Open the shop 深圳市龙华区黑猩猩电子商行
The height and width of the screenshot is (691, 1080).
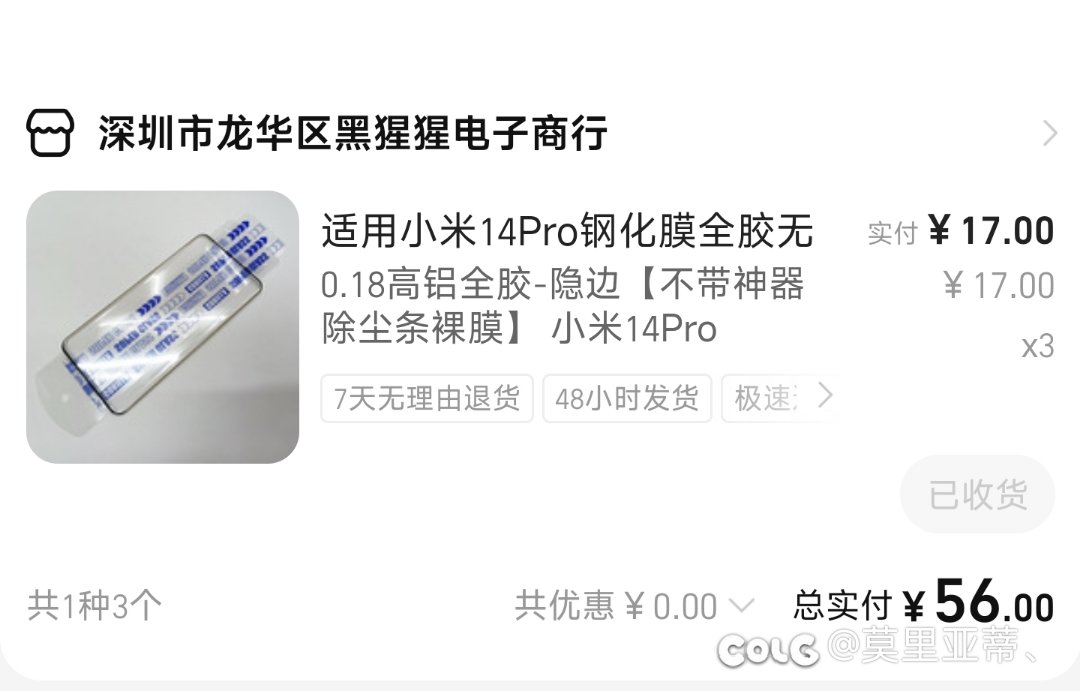click(x=352, y=133)
